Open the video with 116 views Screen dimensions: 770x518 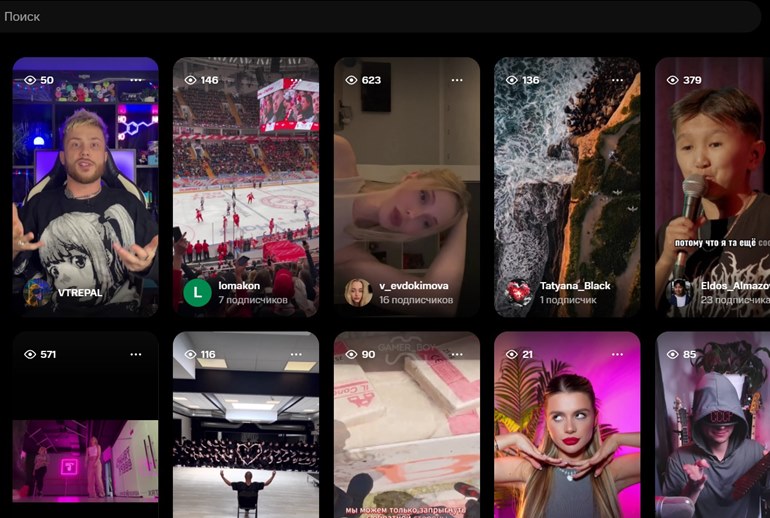tap(246, 440)
